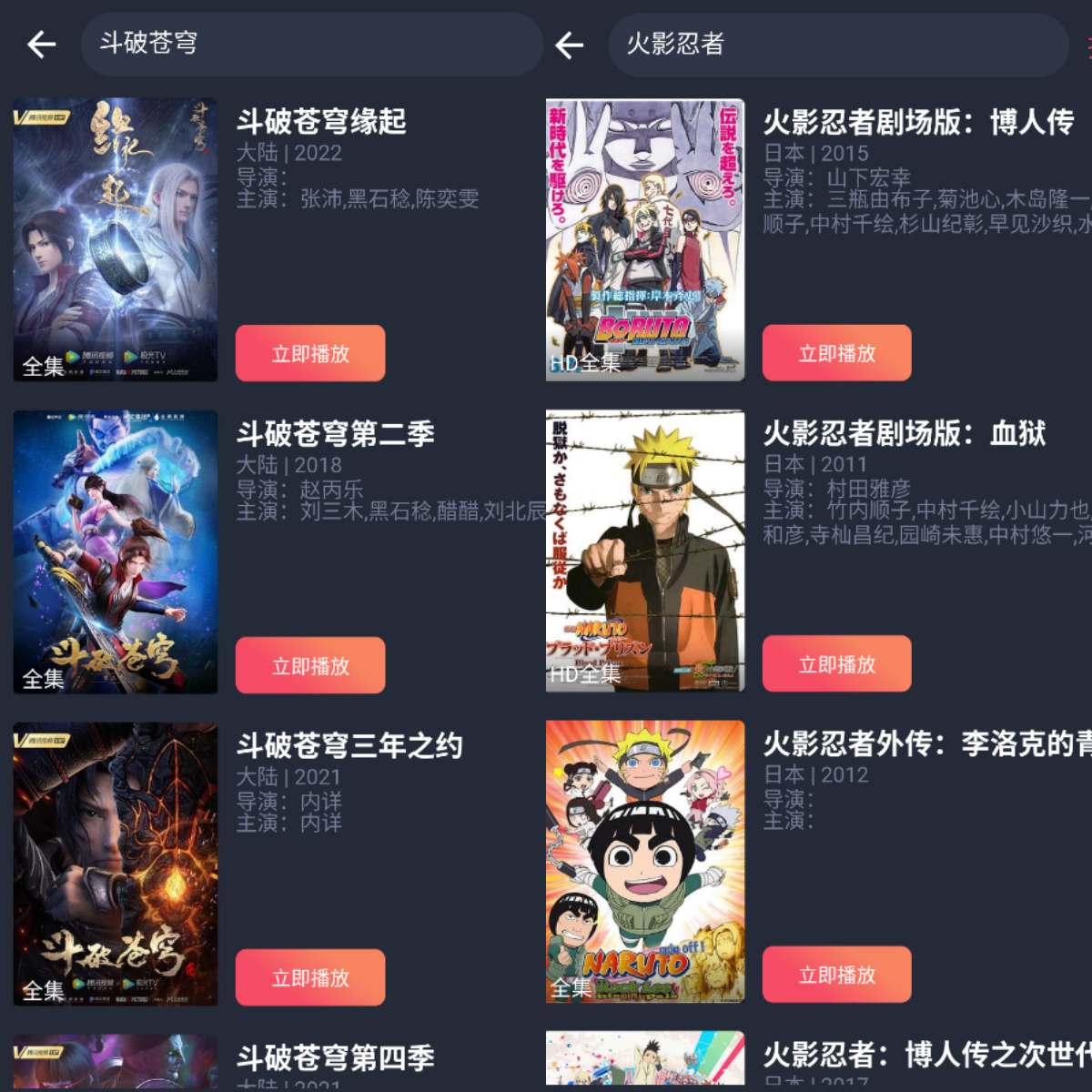The height and width of the screenshot is (1092, 1092).
Task: Edit the 斗破苍穹 search field
Action: [309, 44]
